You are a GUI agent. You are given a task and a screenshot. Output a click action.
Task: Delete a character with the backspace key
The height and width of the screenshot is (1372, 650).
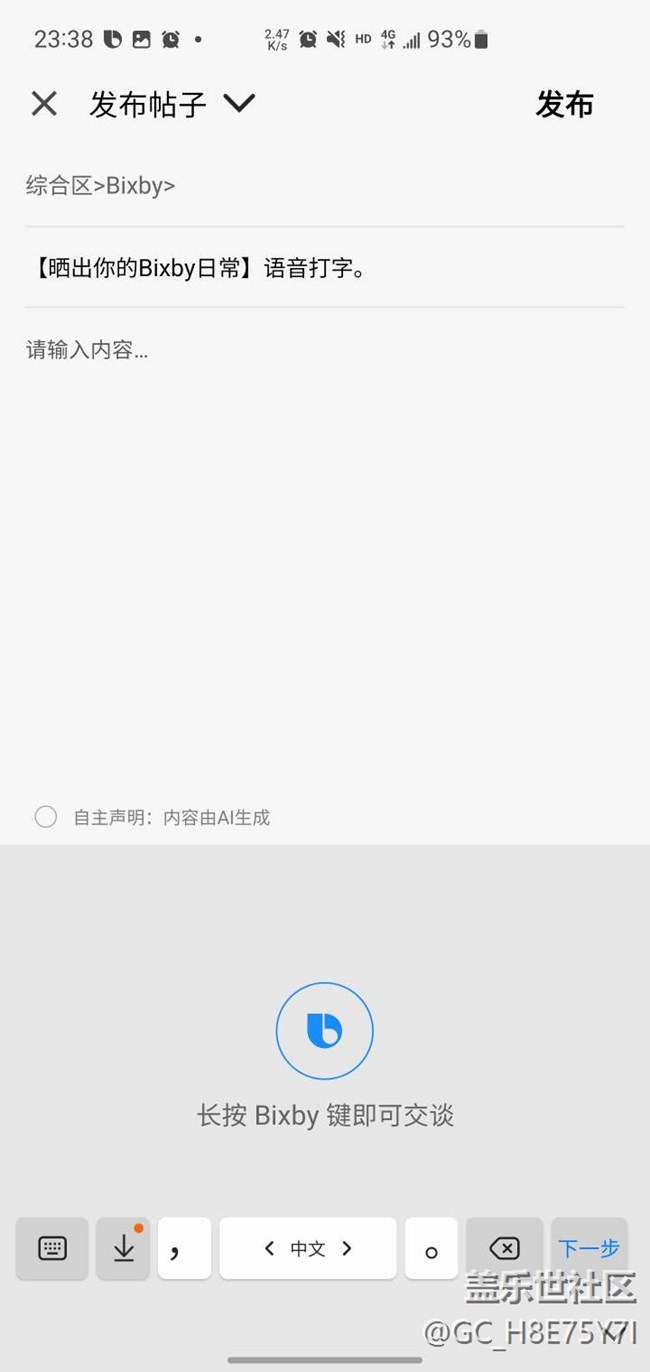pyautogui.click(x=504, y=1248)
